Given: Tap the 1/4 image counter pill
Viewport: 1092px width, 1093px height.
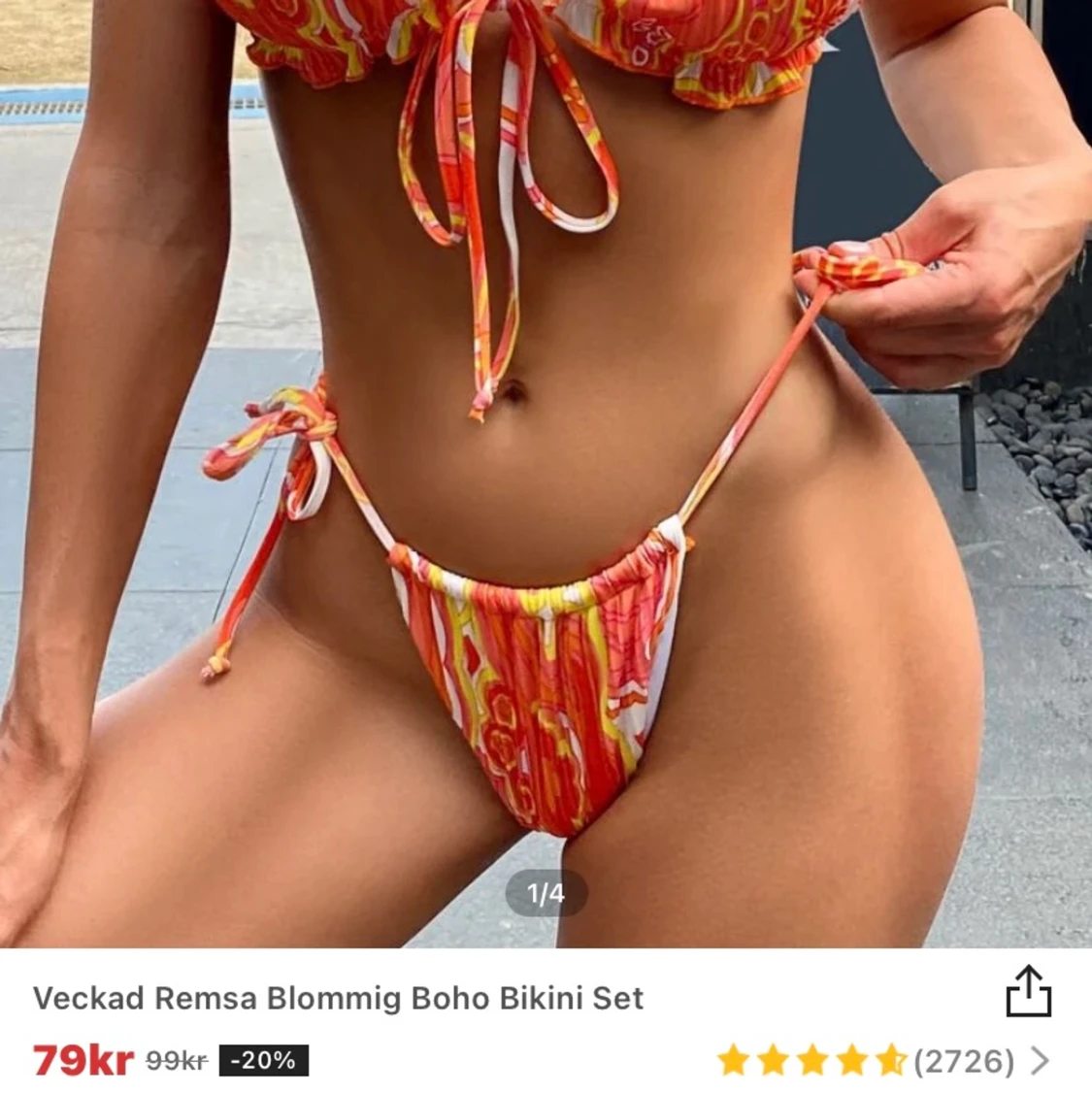Looking at the screenshot, I should tap(546, 892).
